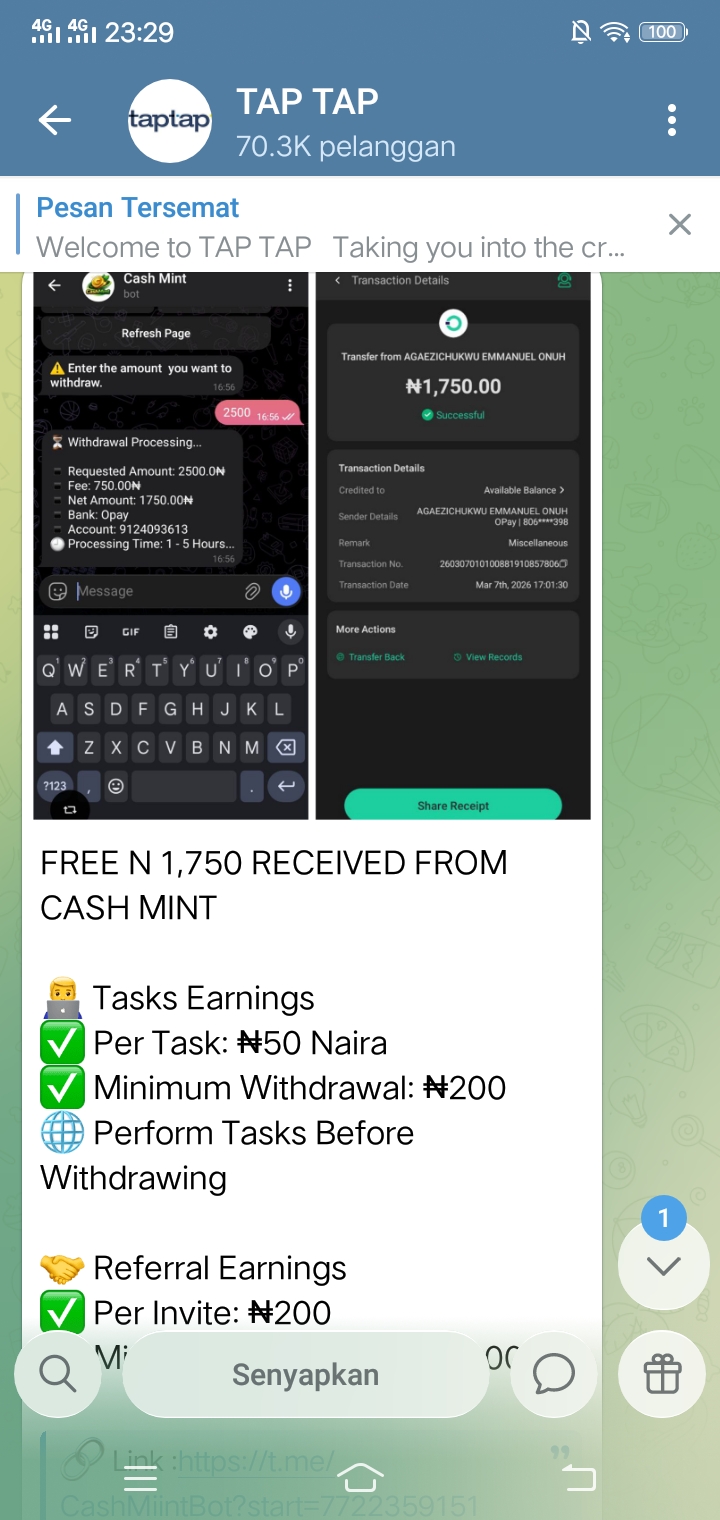View the Cash Mint withdrawal screenshot
The image size is (720, 1520).
[170, 545]
